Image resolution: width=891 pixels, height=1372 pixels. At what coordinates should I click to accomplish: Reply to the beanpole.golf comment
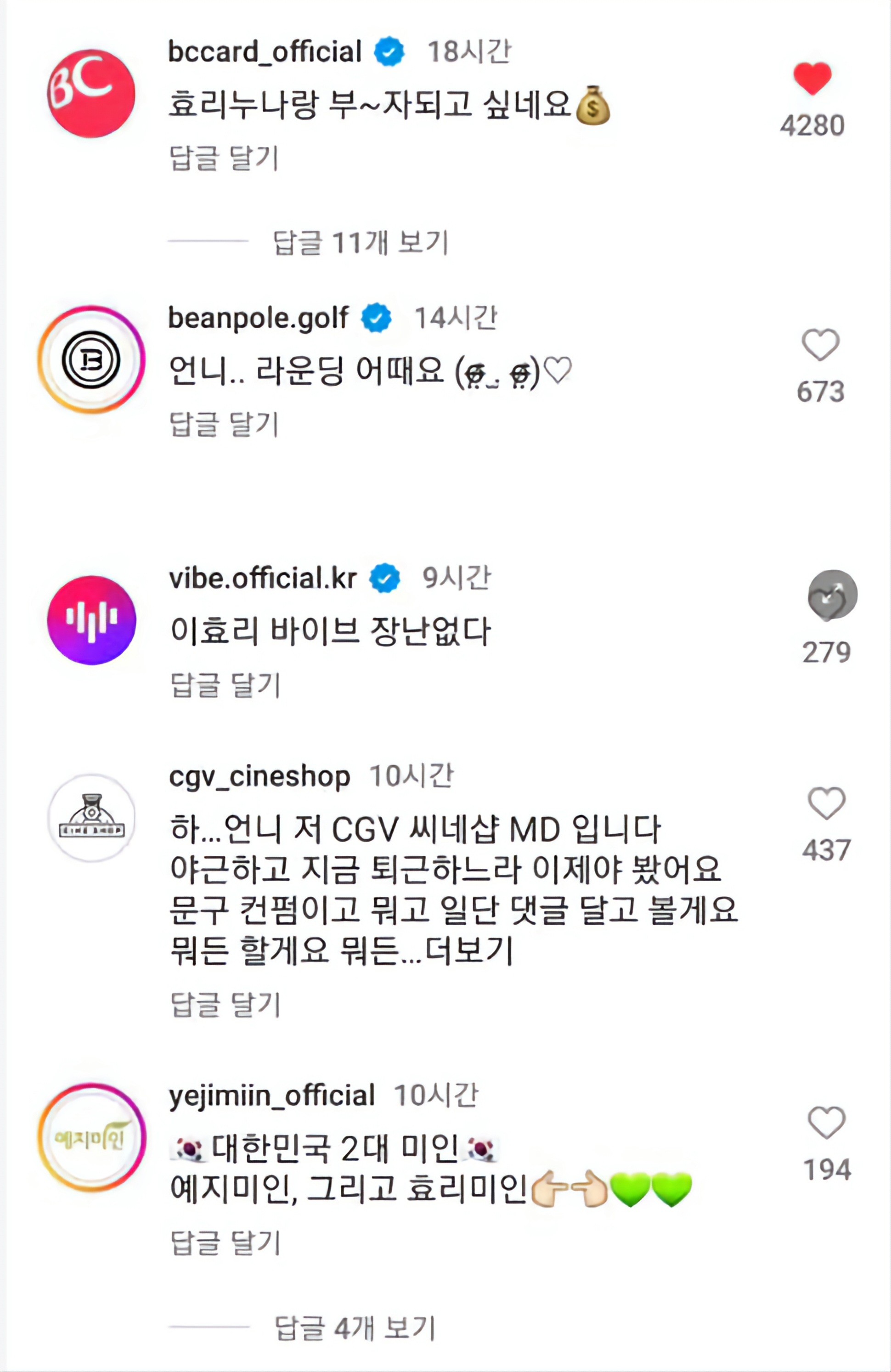coord(224,424)
